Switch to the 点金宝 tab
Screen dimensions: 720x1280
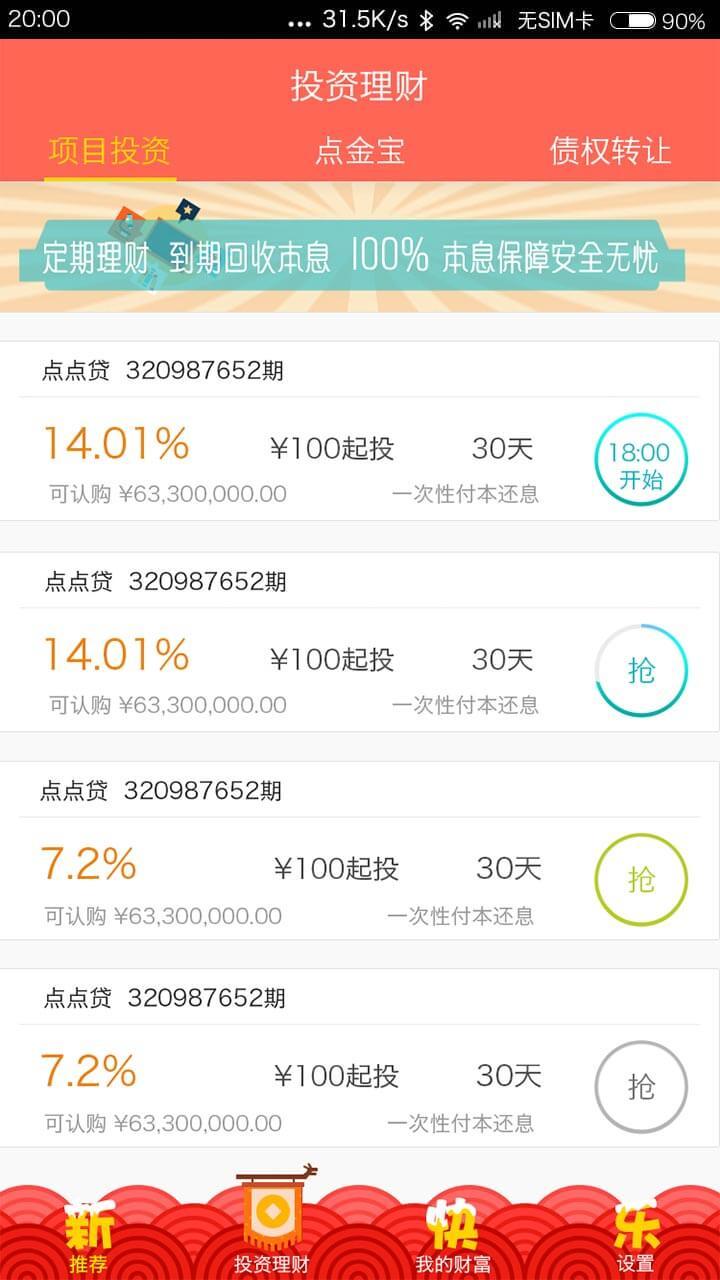pos(362,150)
